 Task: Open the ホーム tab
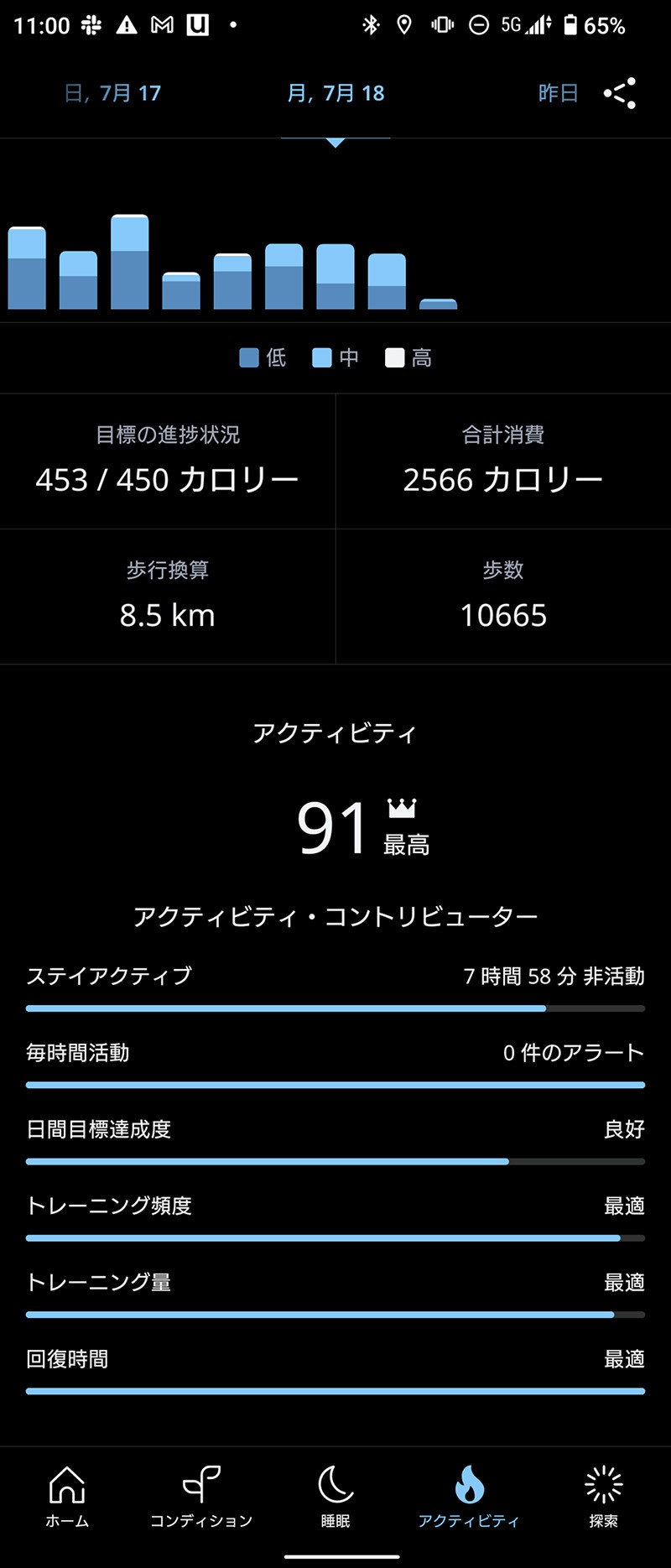[x=67, y=1498]
